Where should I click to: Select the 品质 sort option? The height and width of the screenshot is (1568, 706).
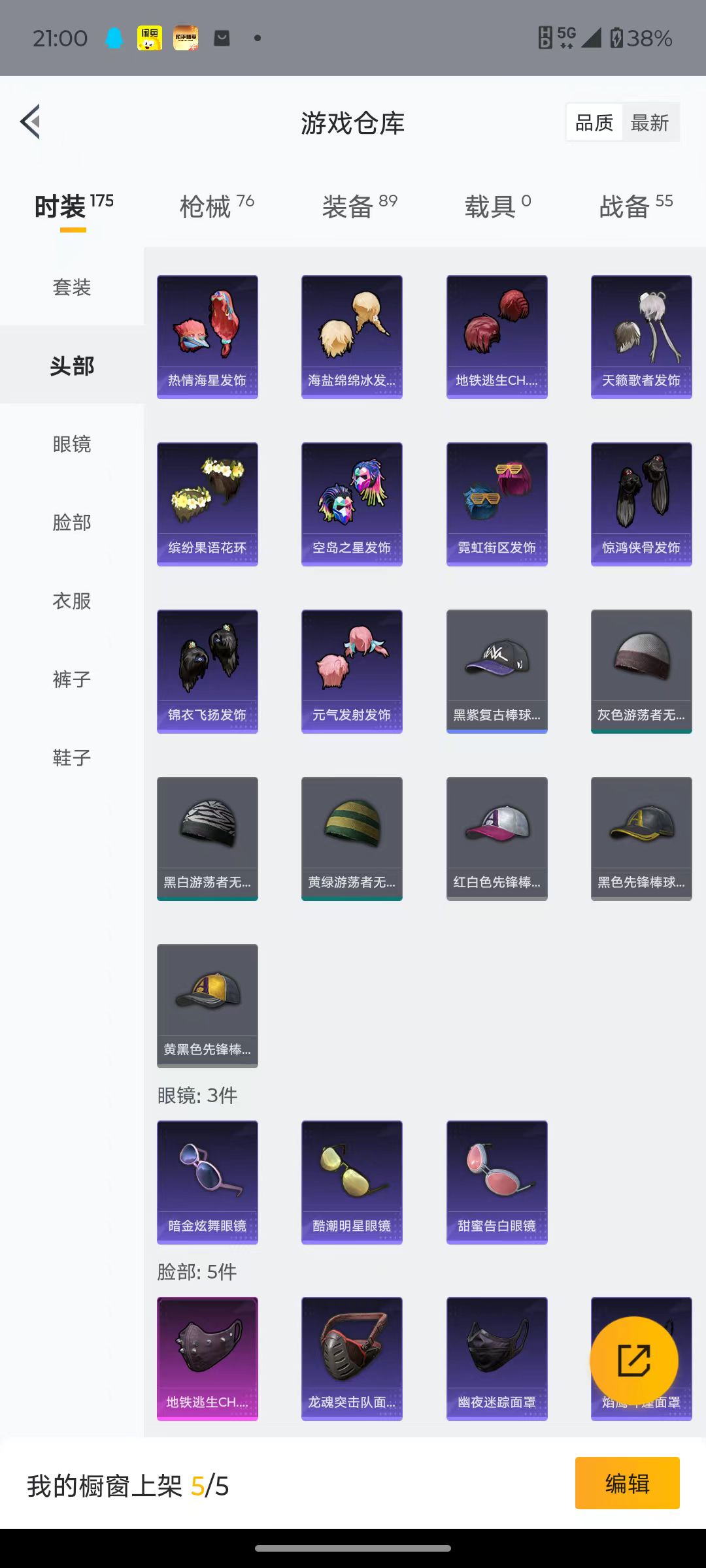(594, 123)
